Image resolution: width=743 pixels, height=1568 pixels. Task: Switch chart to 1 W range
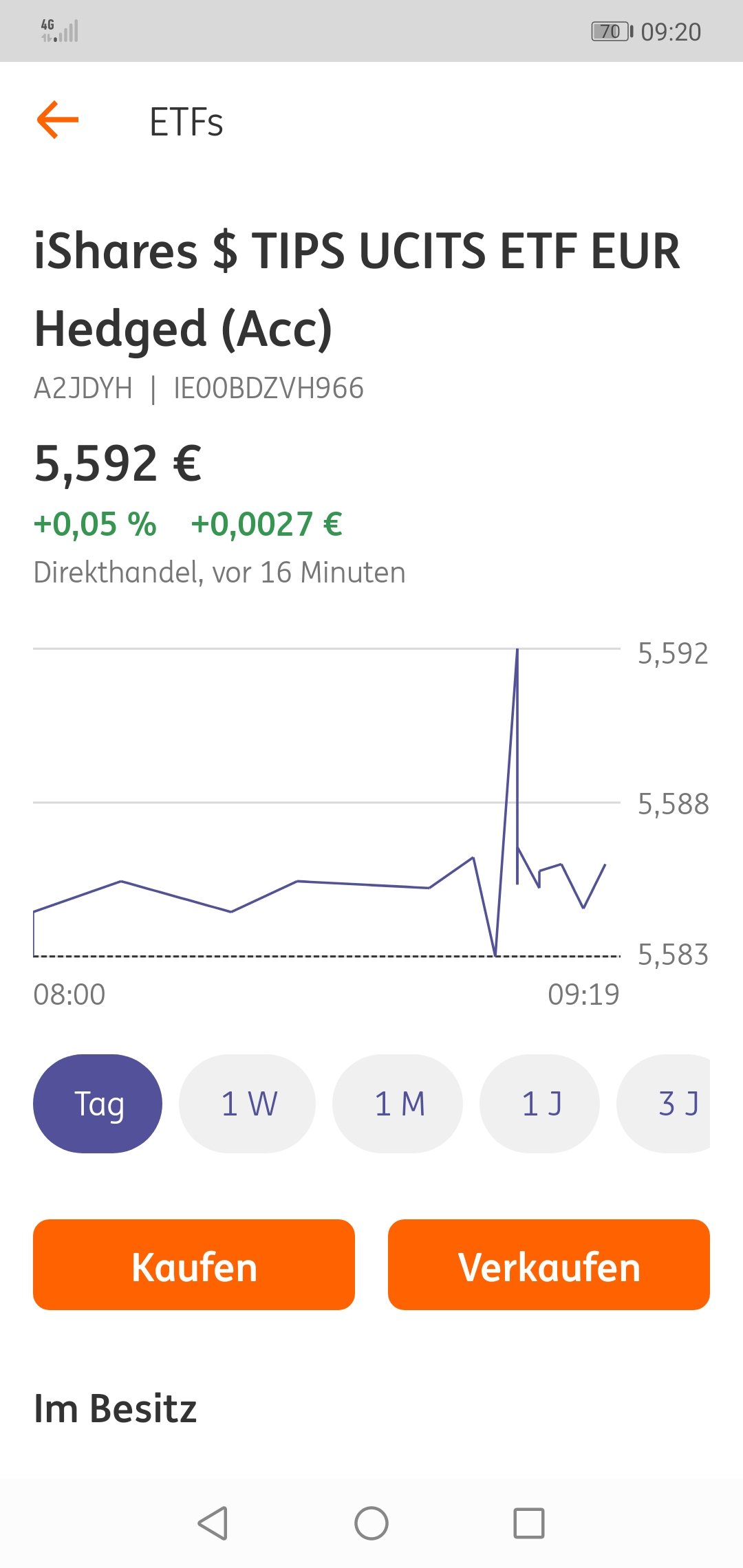point(248,1104)
